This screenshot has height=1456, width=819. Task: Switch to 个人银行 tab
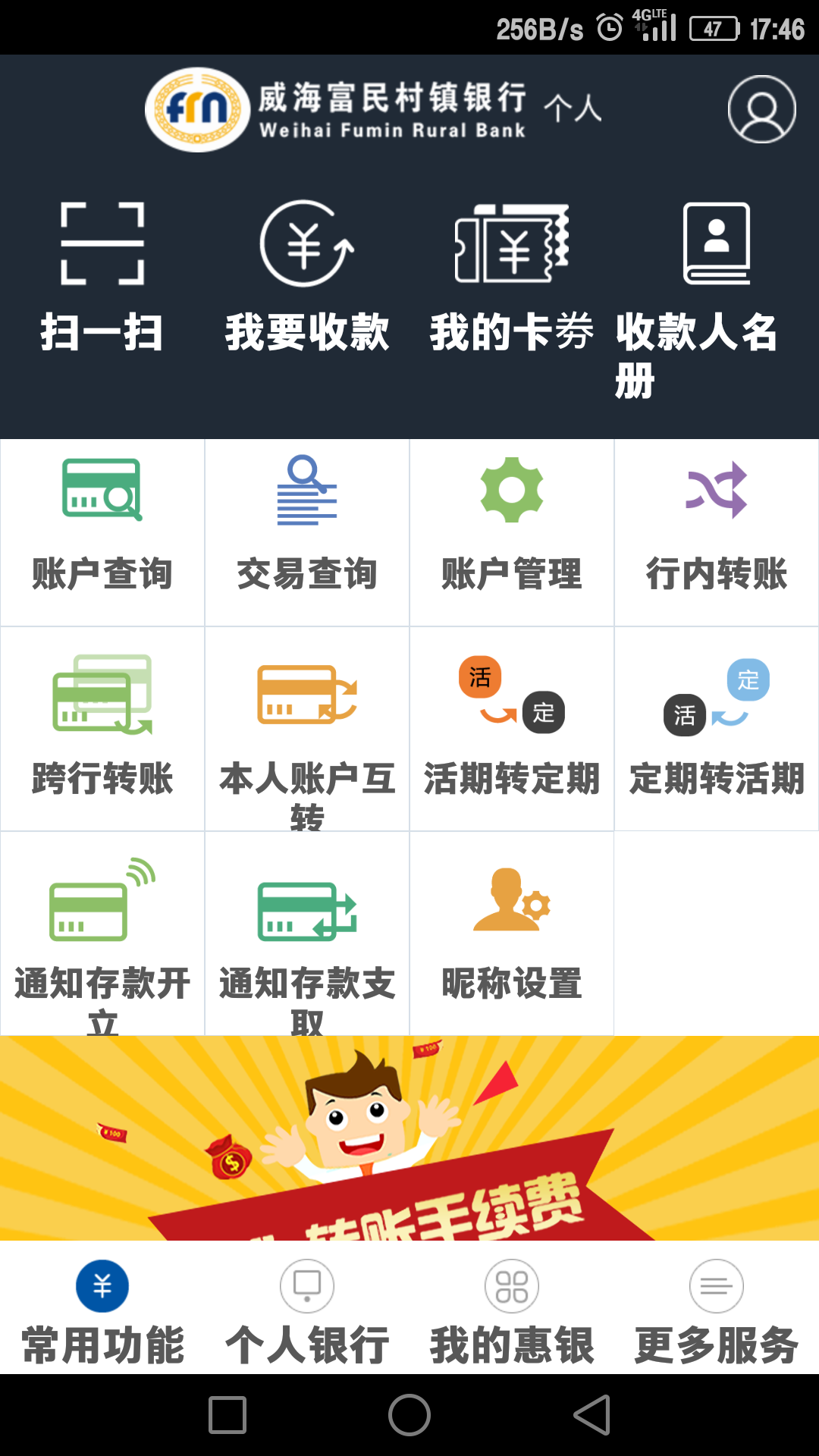point(307,1312)
